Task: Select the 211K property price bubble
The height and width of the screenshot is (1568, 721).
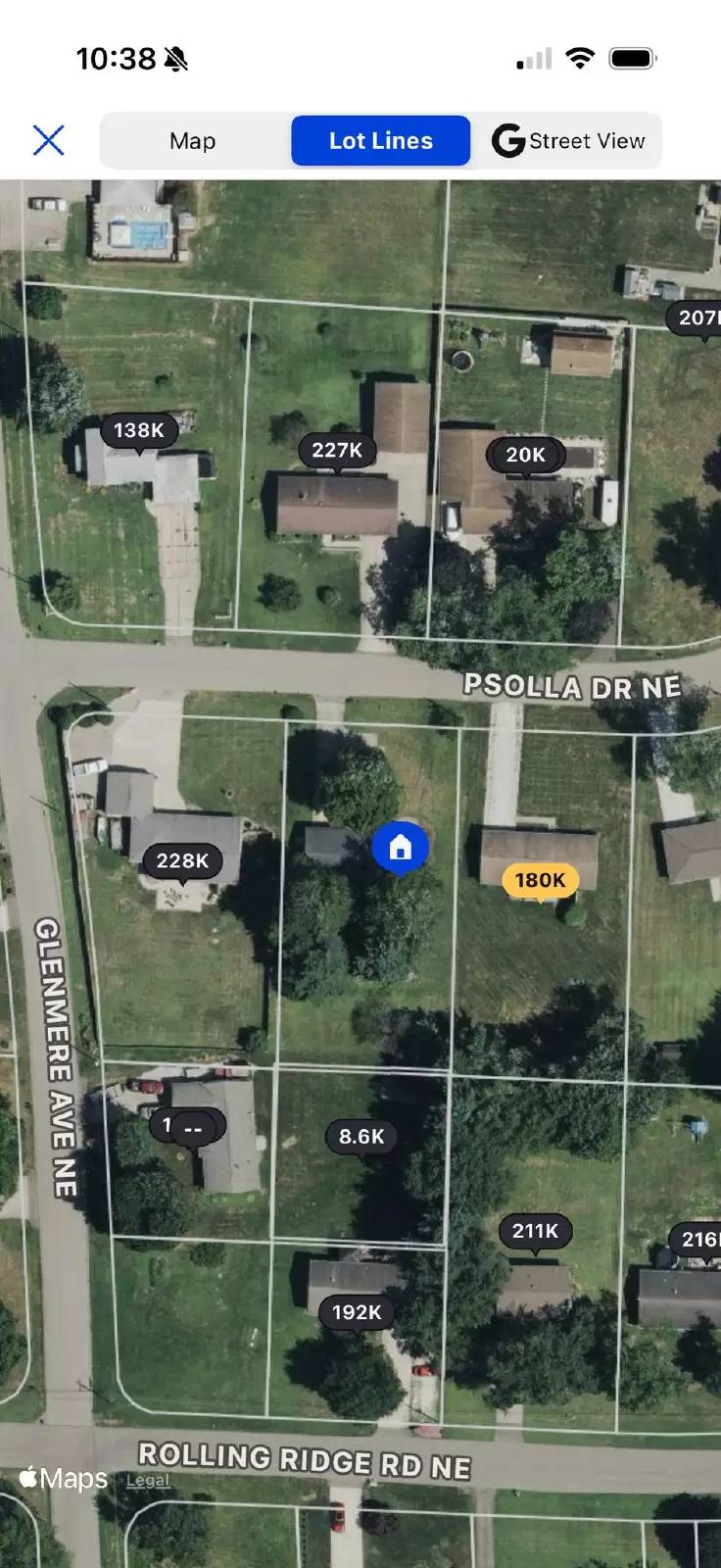Action: pyautogui.click(x=535, y=1230)
